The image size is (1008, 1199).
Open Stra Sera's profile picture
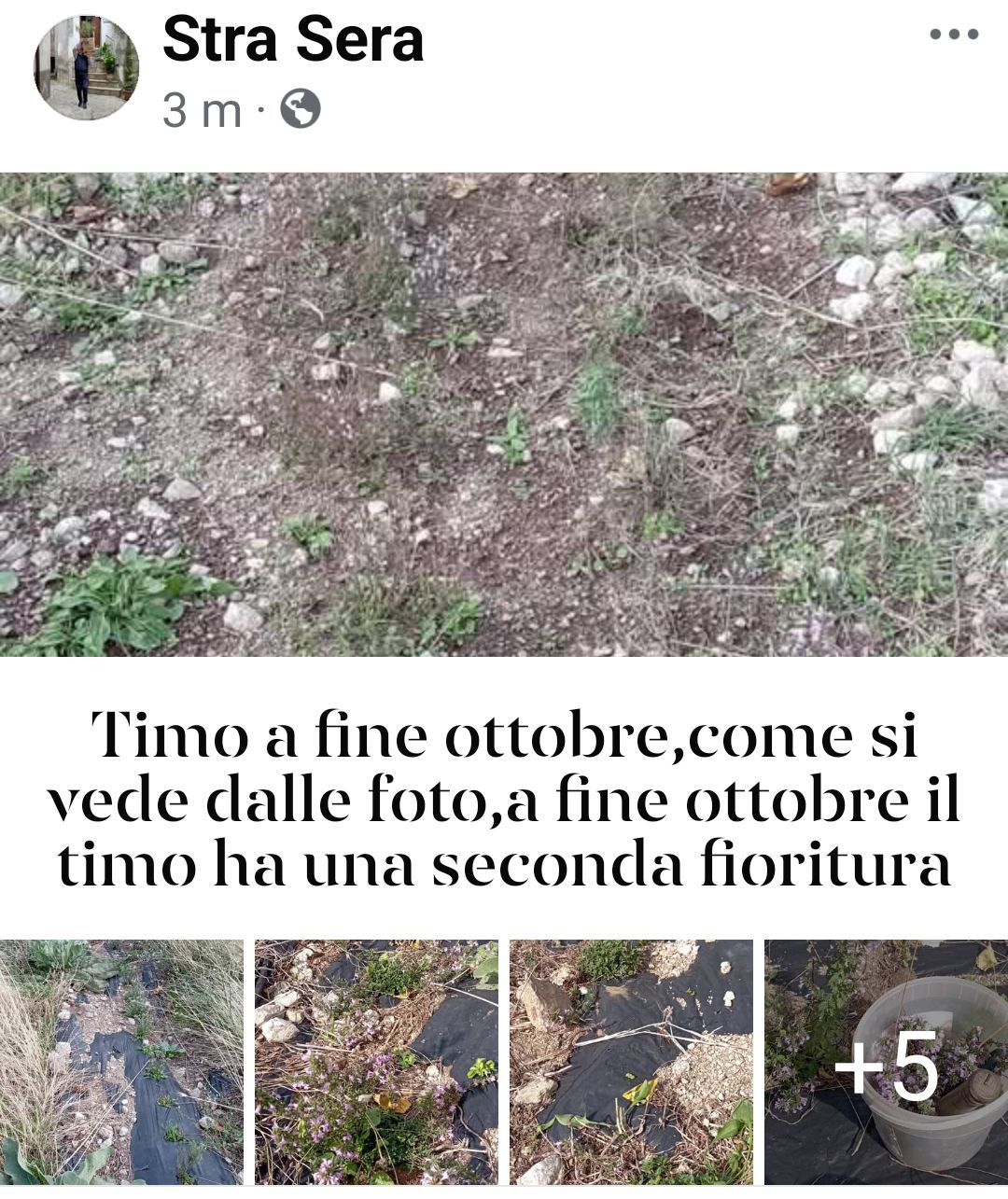click(x=86, y=67)
